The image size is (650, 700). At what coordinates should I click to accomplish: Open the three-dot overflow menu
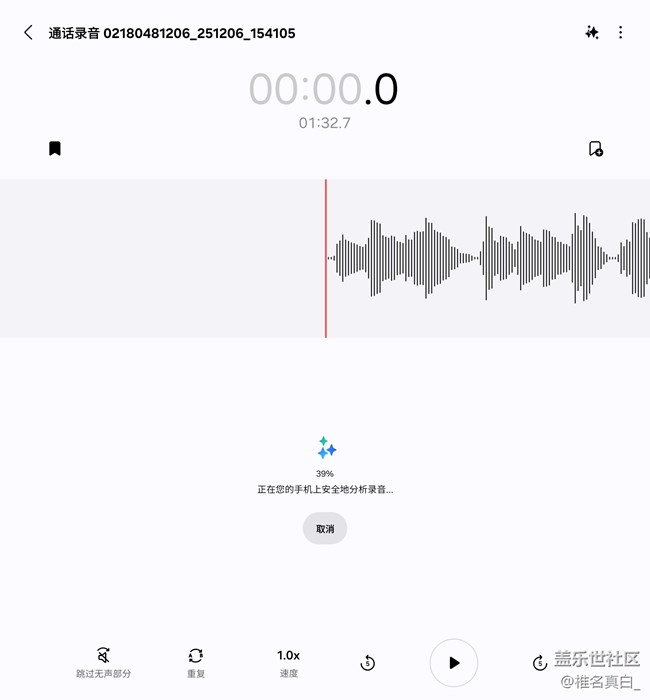coord(620,33)
